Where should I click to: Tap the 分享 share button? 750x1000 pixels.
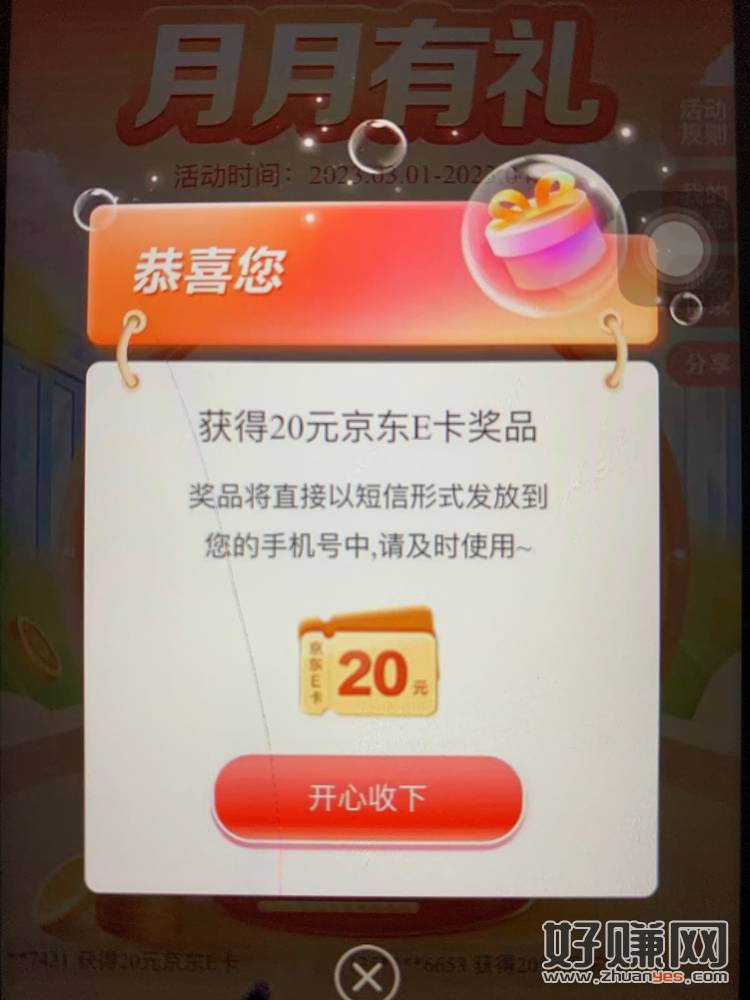pyautogui.click(x=708, y=367)
